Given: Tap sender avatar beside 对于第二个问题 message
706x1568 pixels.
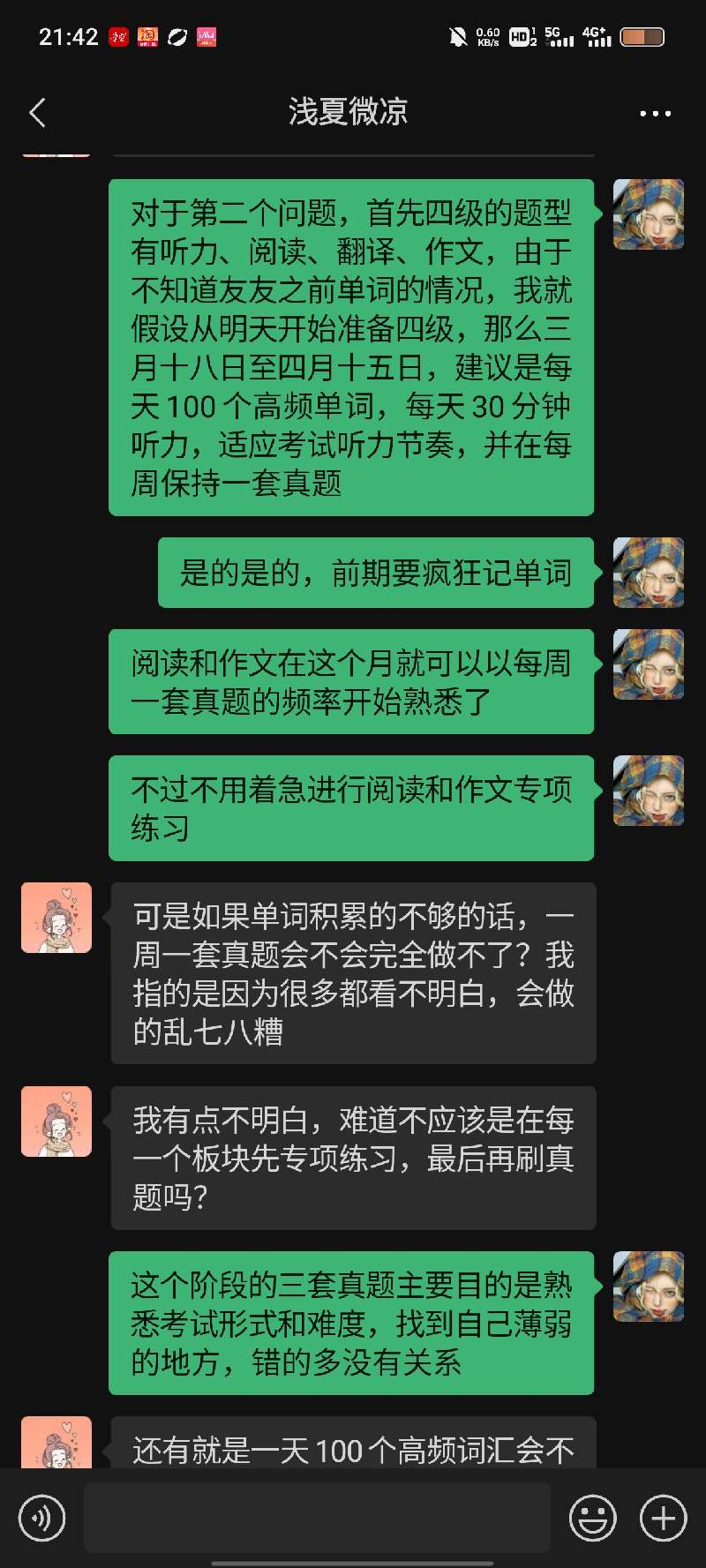Looking at the screenshot, I should pos(649,214).
